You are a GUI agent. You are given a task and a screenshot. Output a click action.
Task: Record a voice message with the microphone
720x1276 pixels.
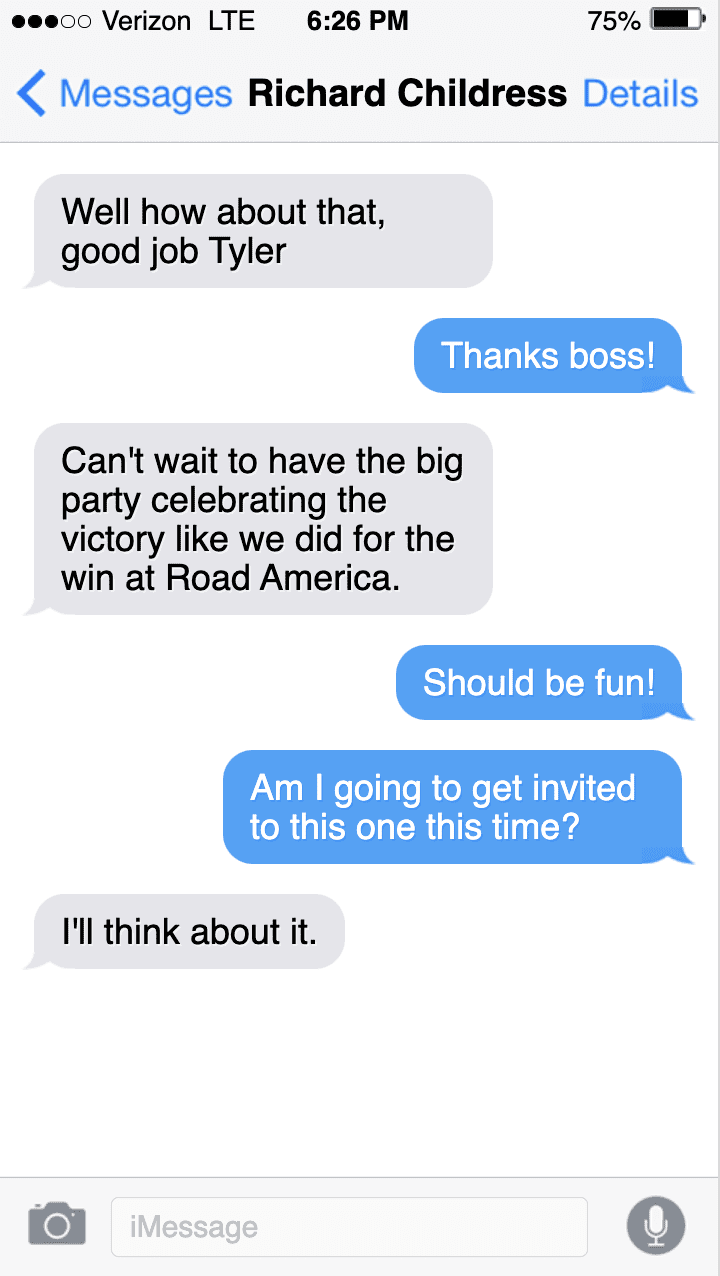click(x=656, y=1225)
